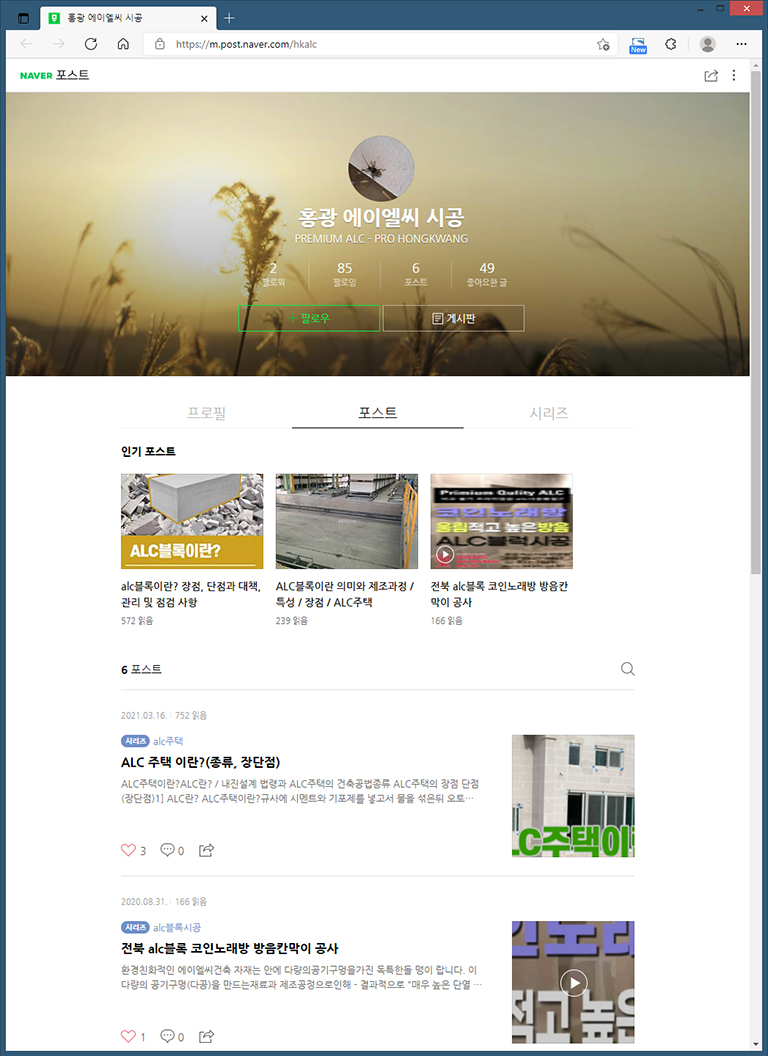
Task: Open the 게시판 board button
Action: click(x=453, y=318)
